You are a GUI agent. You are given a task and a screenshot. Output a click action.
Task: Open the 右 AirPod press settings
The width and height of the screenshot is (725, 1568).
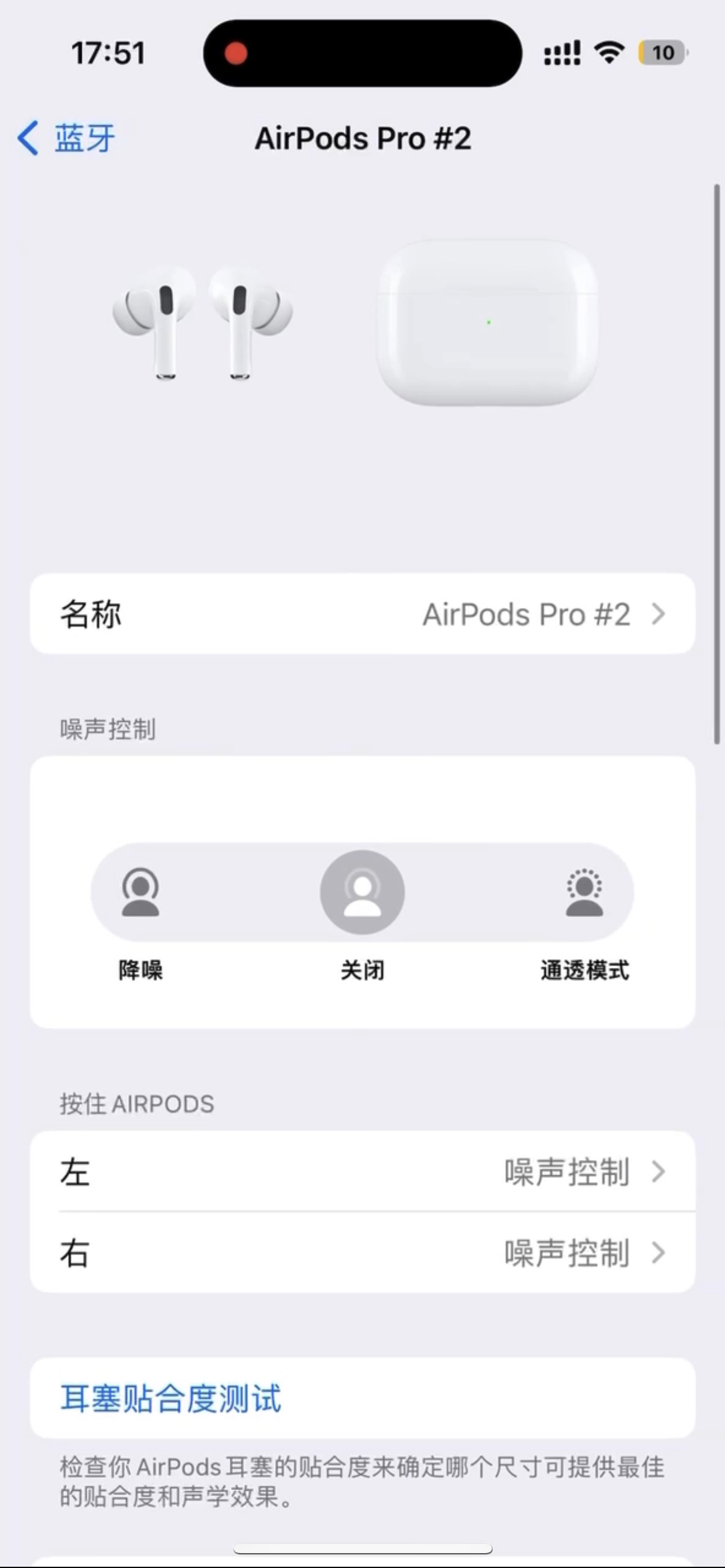[362, 1253]
